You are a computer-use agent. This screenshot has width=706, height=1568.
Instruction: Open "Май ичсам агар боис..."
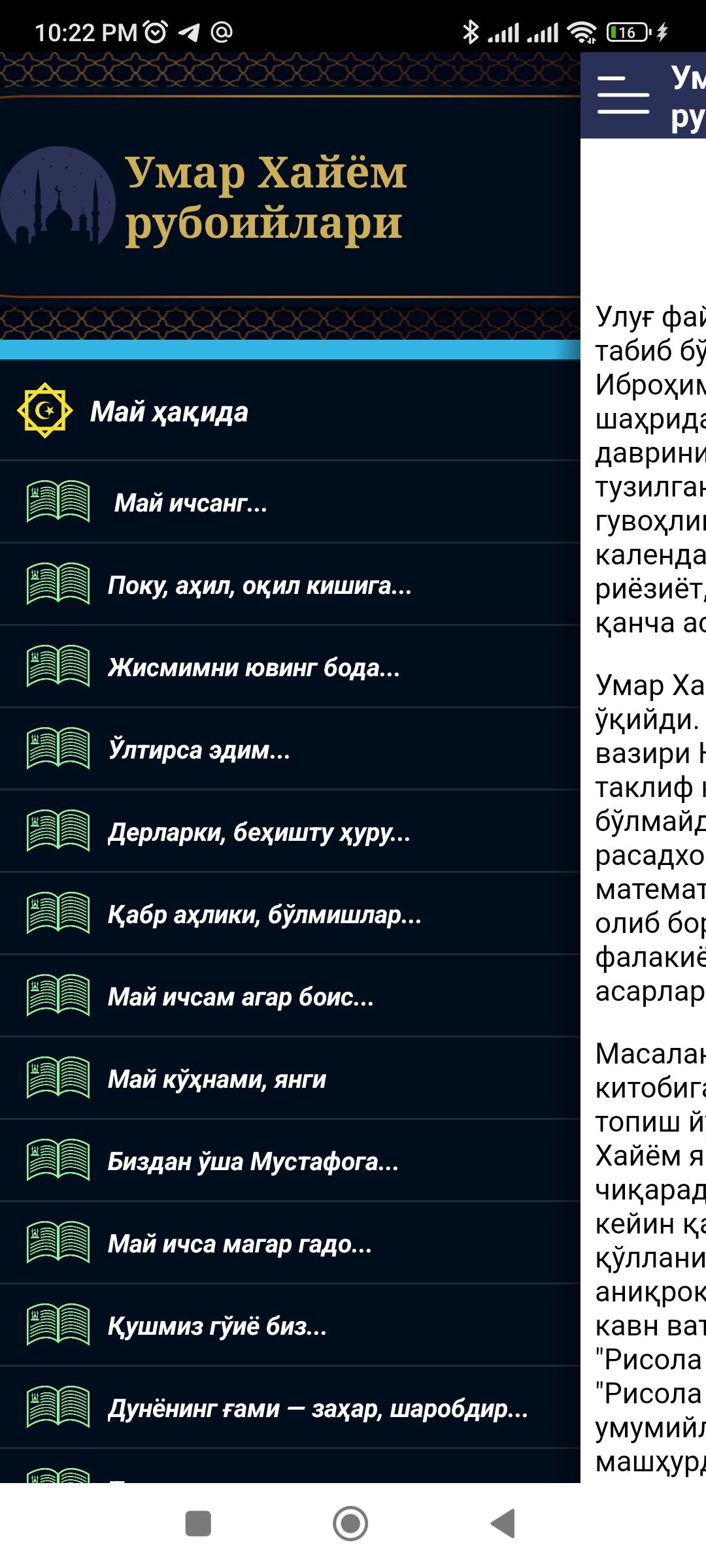[290, 996]
